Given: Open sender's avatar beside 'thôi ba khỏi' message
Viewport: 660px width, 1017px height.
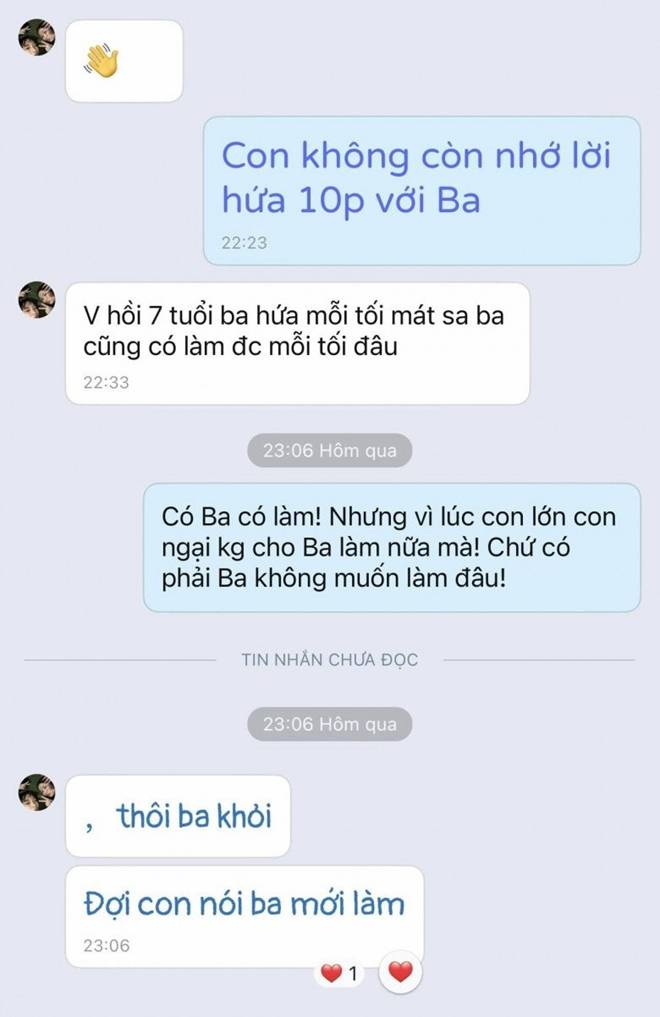Looking at the screenshot, I should click(x=37, y=791).
